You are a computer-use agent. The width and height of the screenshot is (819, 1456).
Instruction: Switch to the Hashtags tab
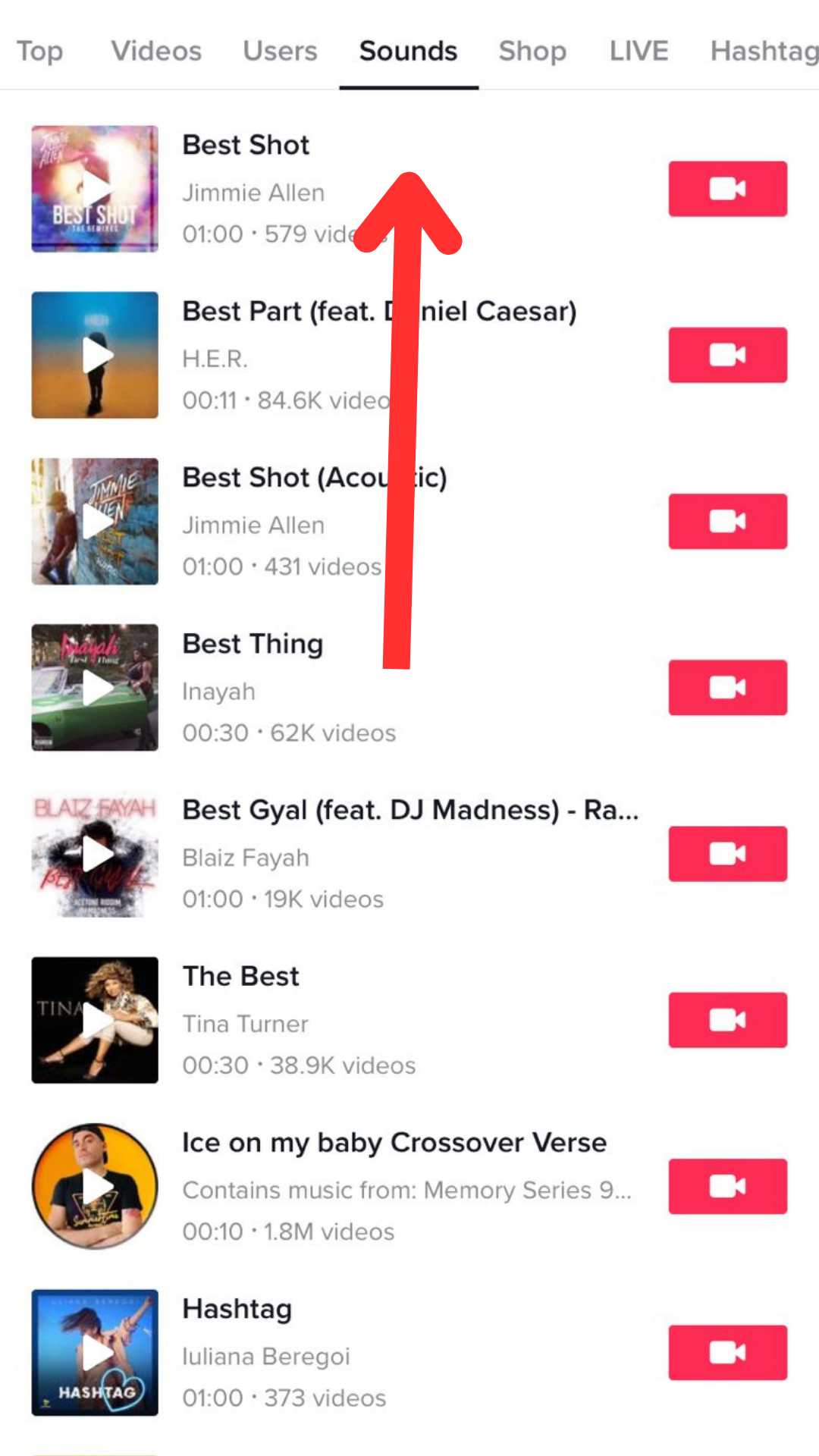(763, 51)
